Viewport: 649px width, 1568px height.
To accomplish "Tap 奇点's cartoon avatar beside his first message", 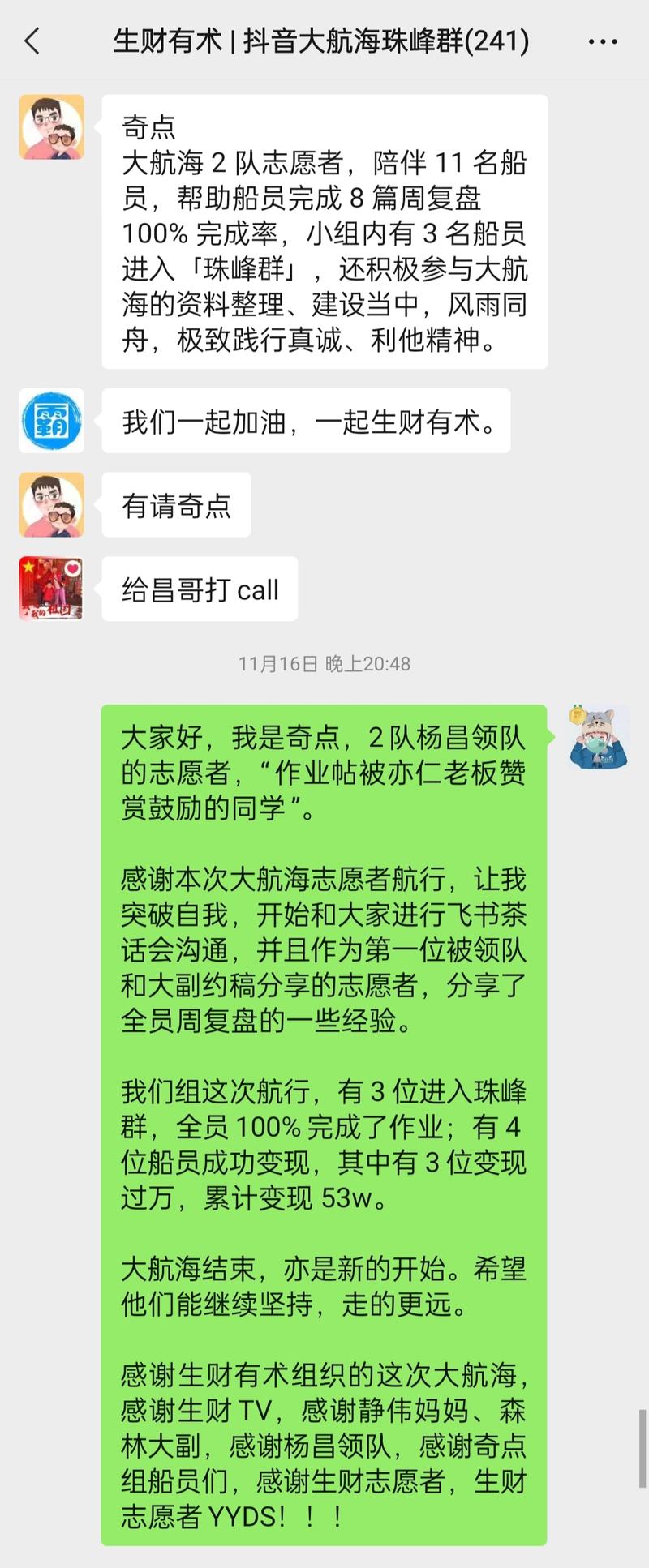I will click(x=51, y=126).
